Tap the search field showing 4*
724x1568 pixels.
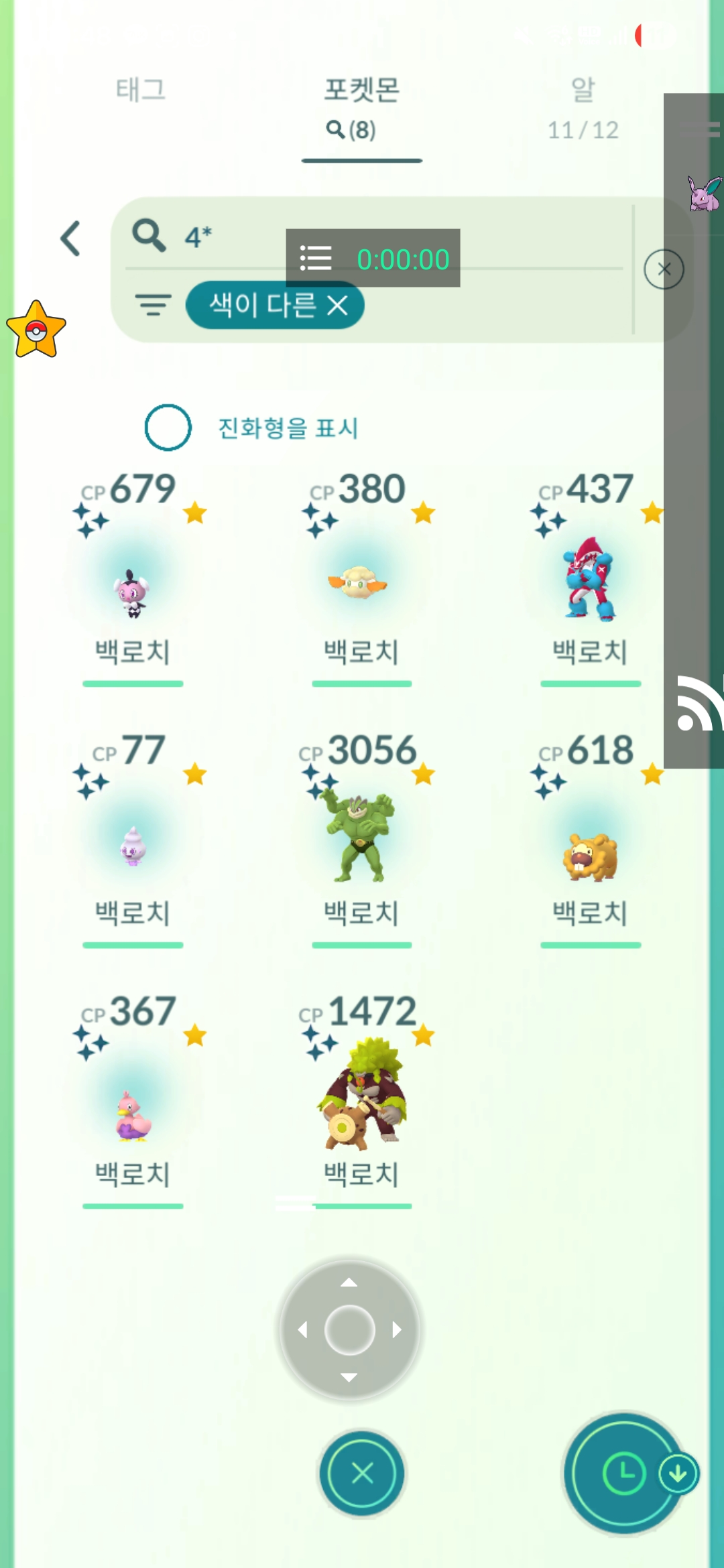(x=235, y=237)
